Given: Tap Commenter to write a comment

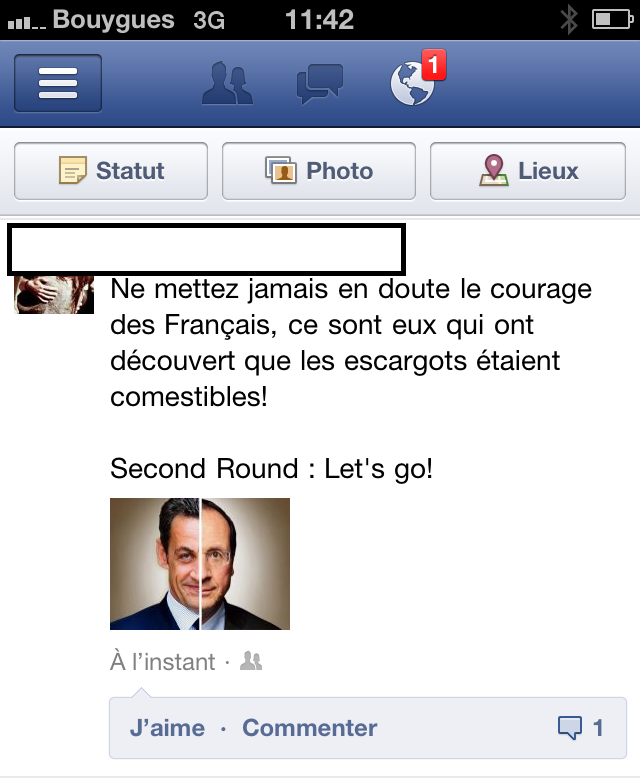Looking at the screenshot, I should coord(310,728).
